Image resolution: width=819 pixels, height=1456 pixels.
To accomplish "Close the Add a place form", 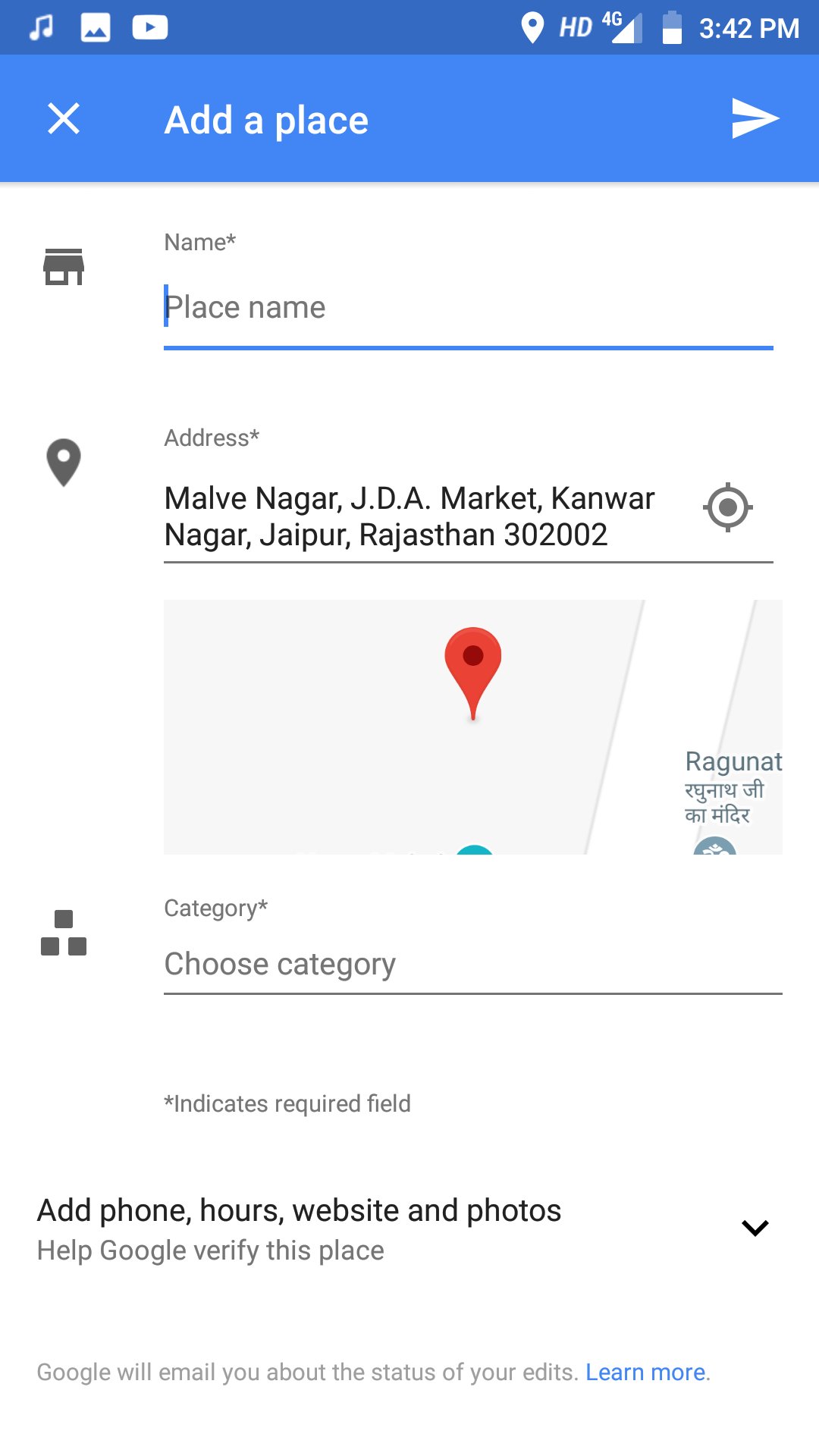I will pyautogui.click(x=64, y=119).
